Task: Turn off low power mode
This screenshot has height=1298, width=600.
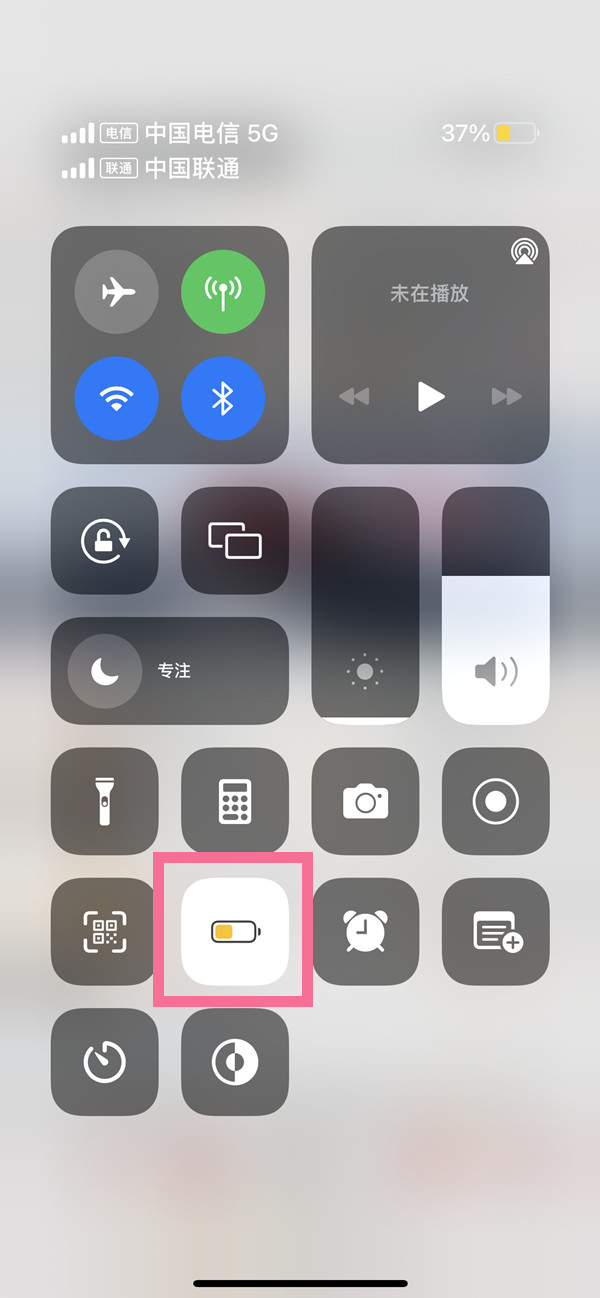Action: [x=235, y=931]
